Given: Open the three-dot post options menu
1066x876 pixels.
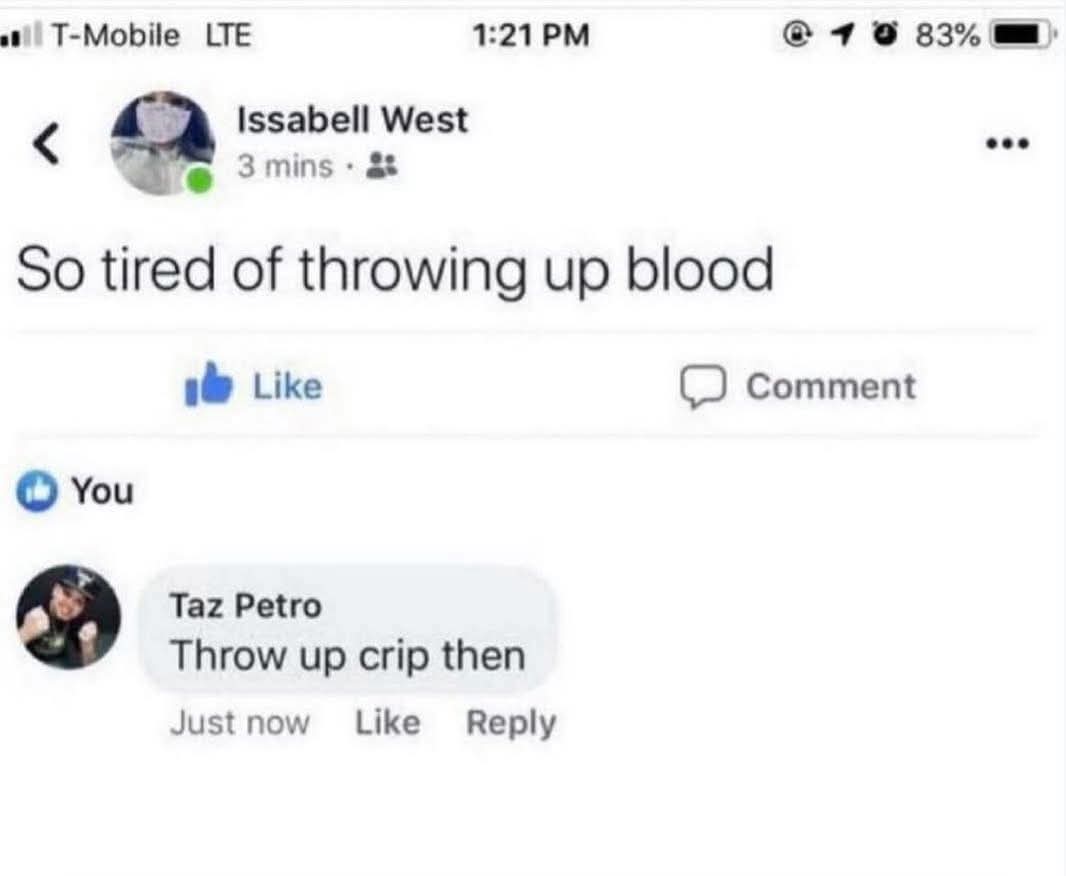Looking at the screenshot, I should pos(1007,143).
